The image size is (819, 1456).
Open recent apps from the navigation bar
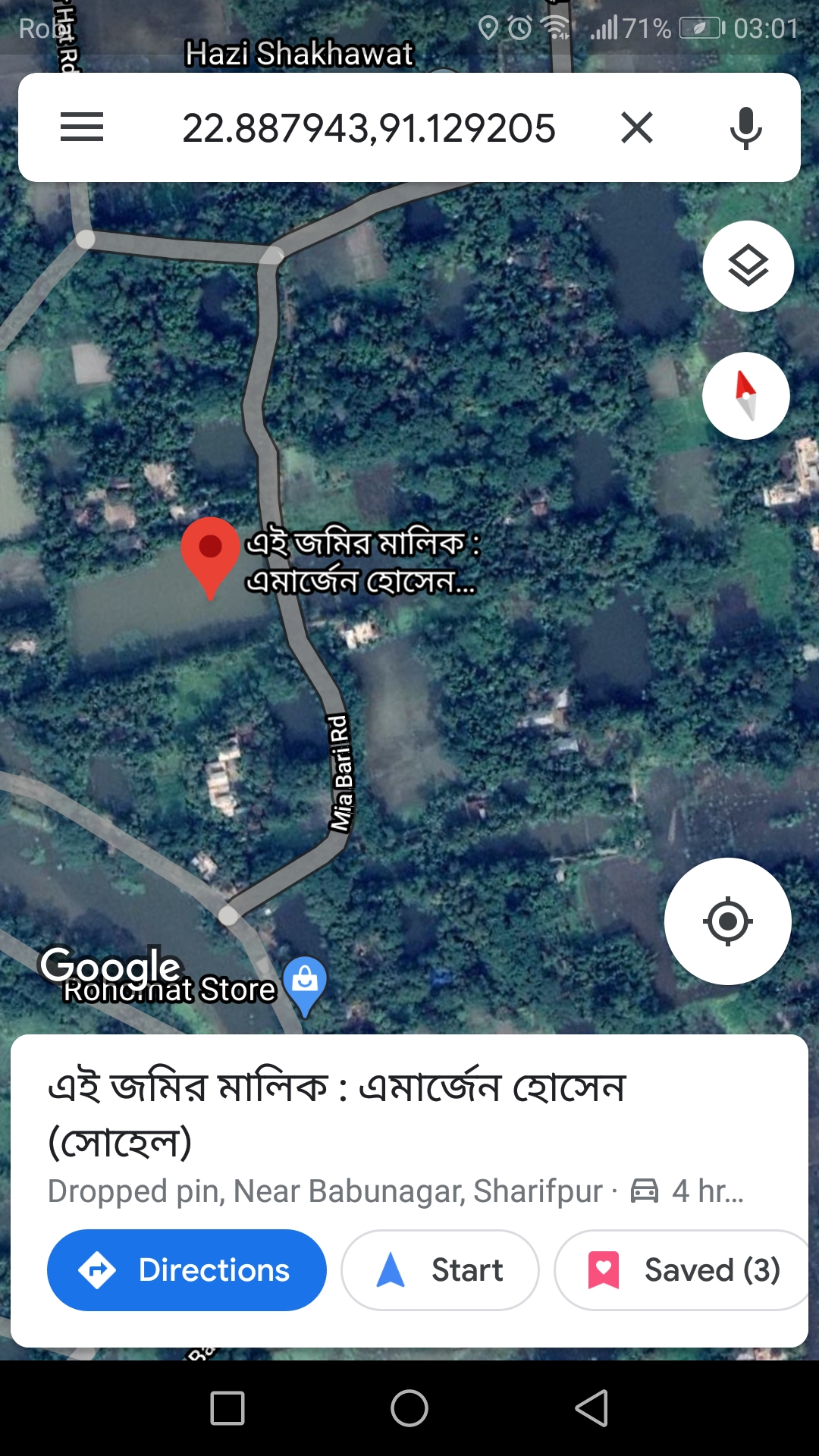227,1408
